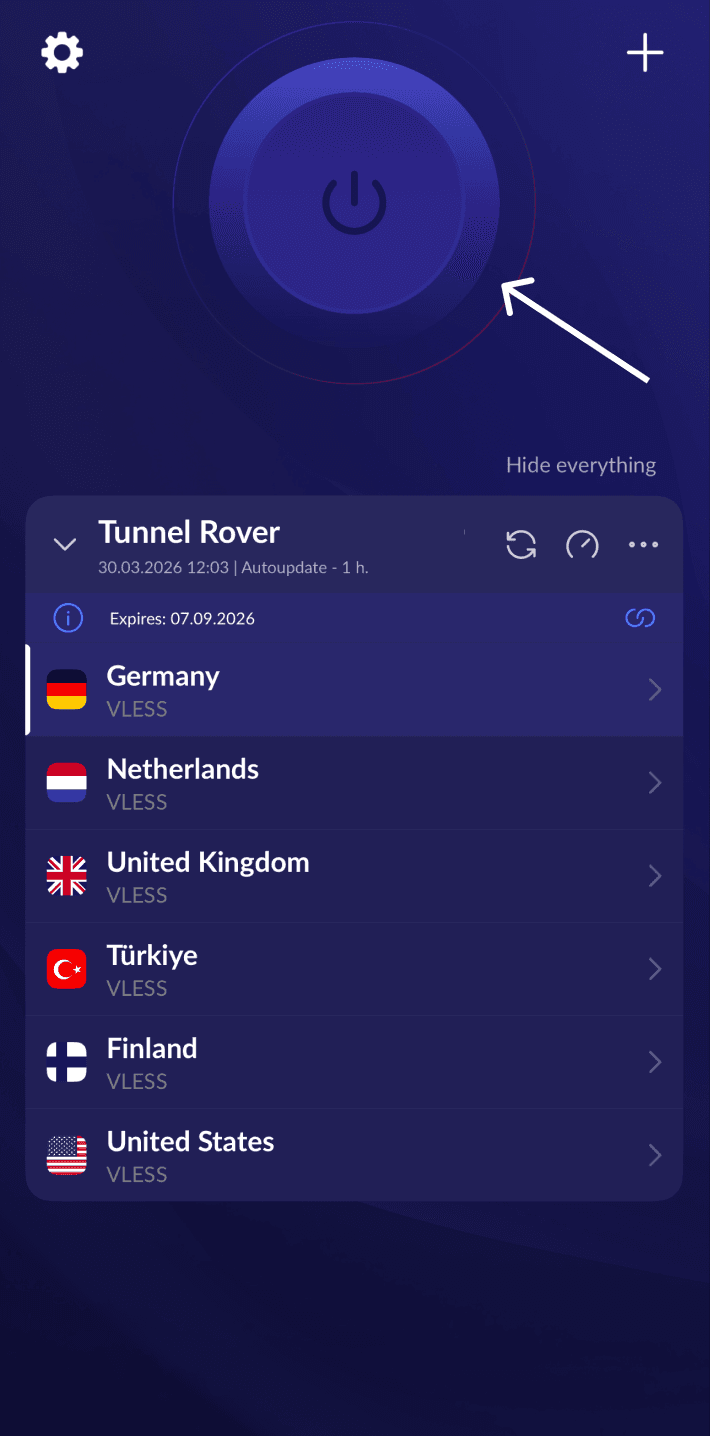
Task: Pick the Türkiye server
Action: [354, 969]
